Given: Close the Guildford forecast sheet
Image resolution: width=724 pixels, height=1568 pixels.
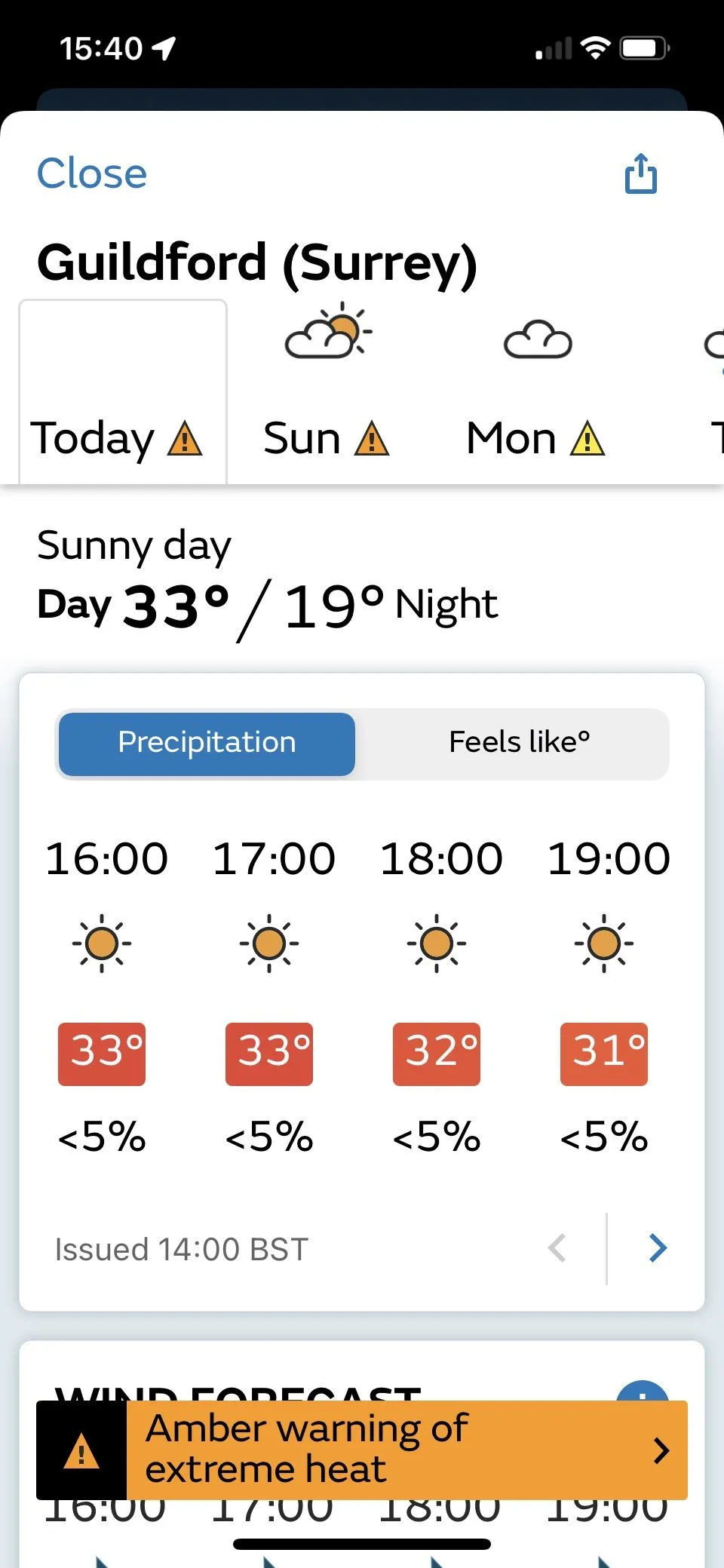Looking at the screenshot, I should [x=92, y=173].
